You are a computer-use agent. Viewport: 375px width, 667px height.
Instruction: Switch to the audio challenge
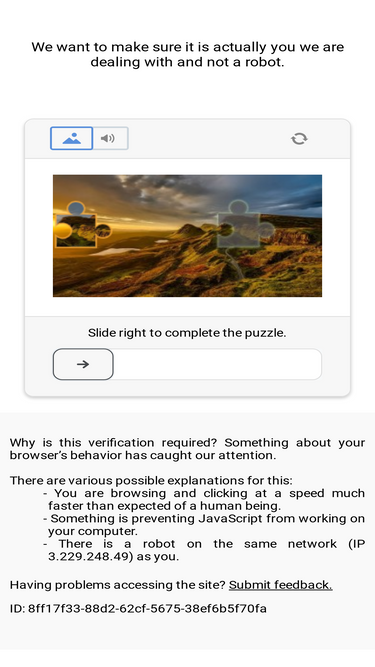[111, 138]
